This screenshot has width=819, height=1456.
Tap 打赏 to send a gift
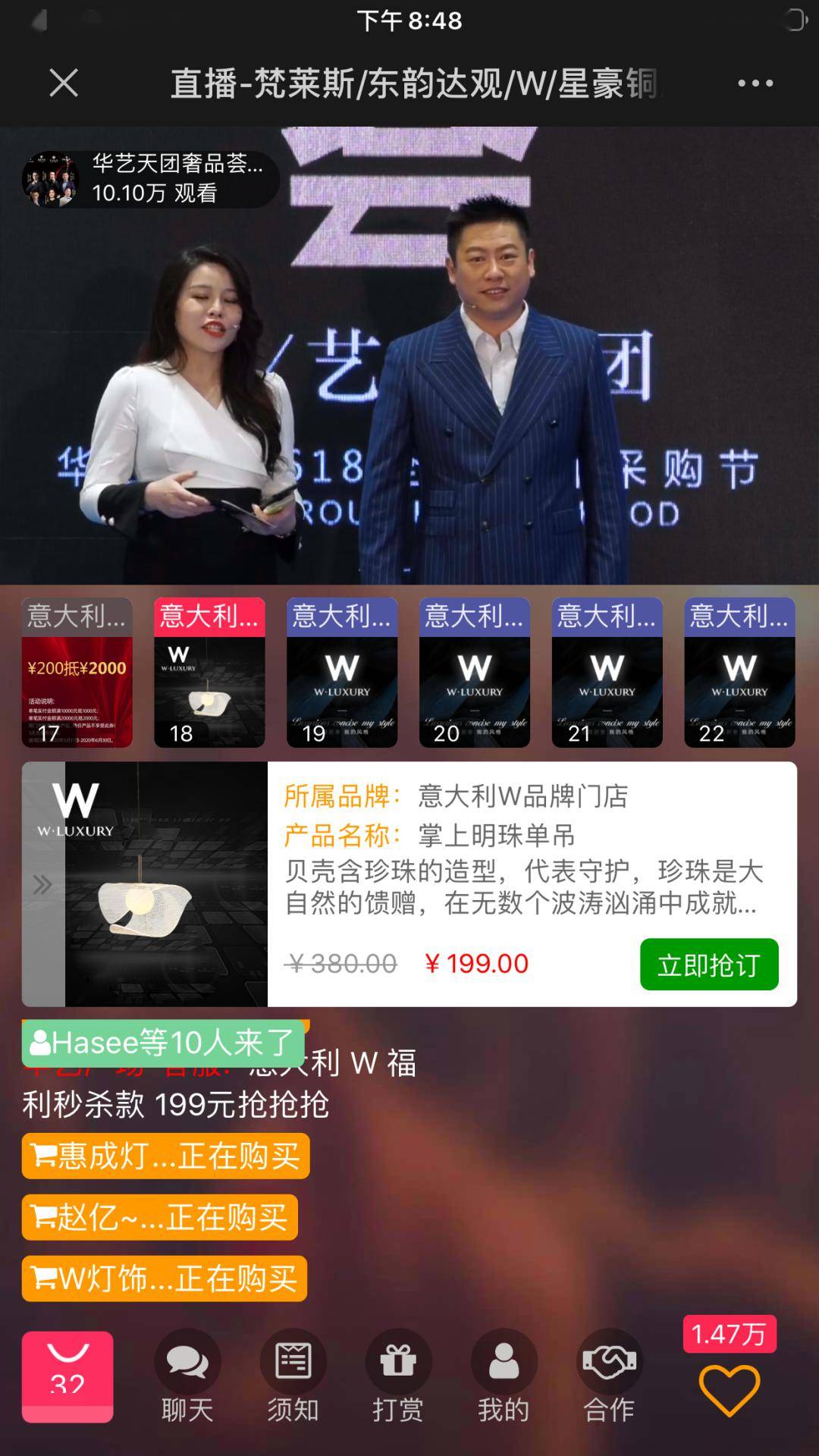[398, 1376]
